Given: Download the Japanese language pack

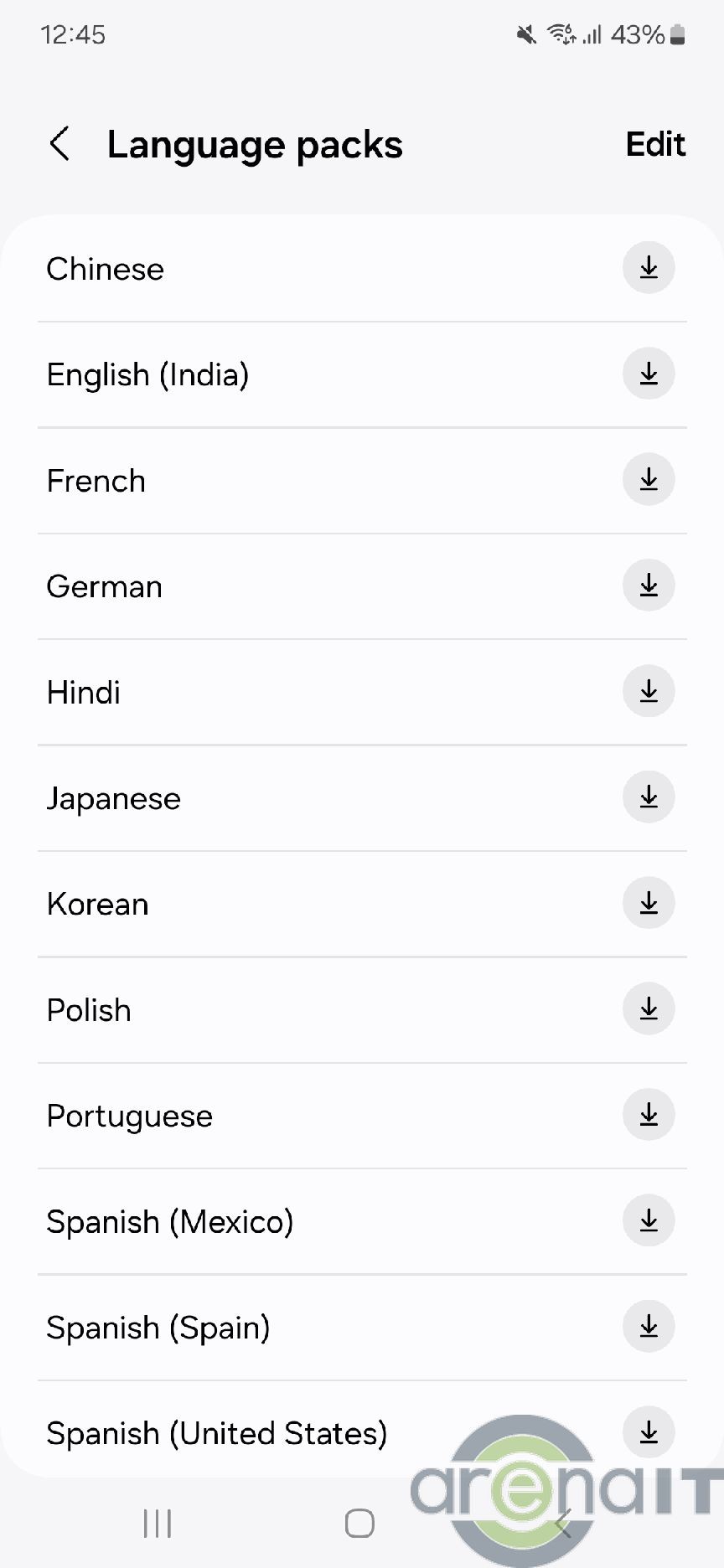Looking at the screenshot, I should 649,797.
